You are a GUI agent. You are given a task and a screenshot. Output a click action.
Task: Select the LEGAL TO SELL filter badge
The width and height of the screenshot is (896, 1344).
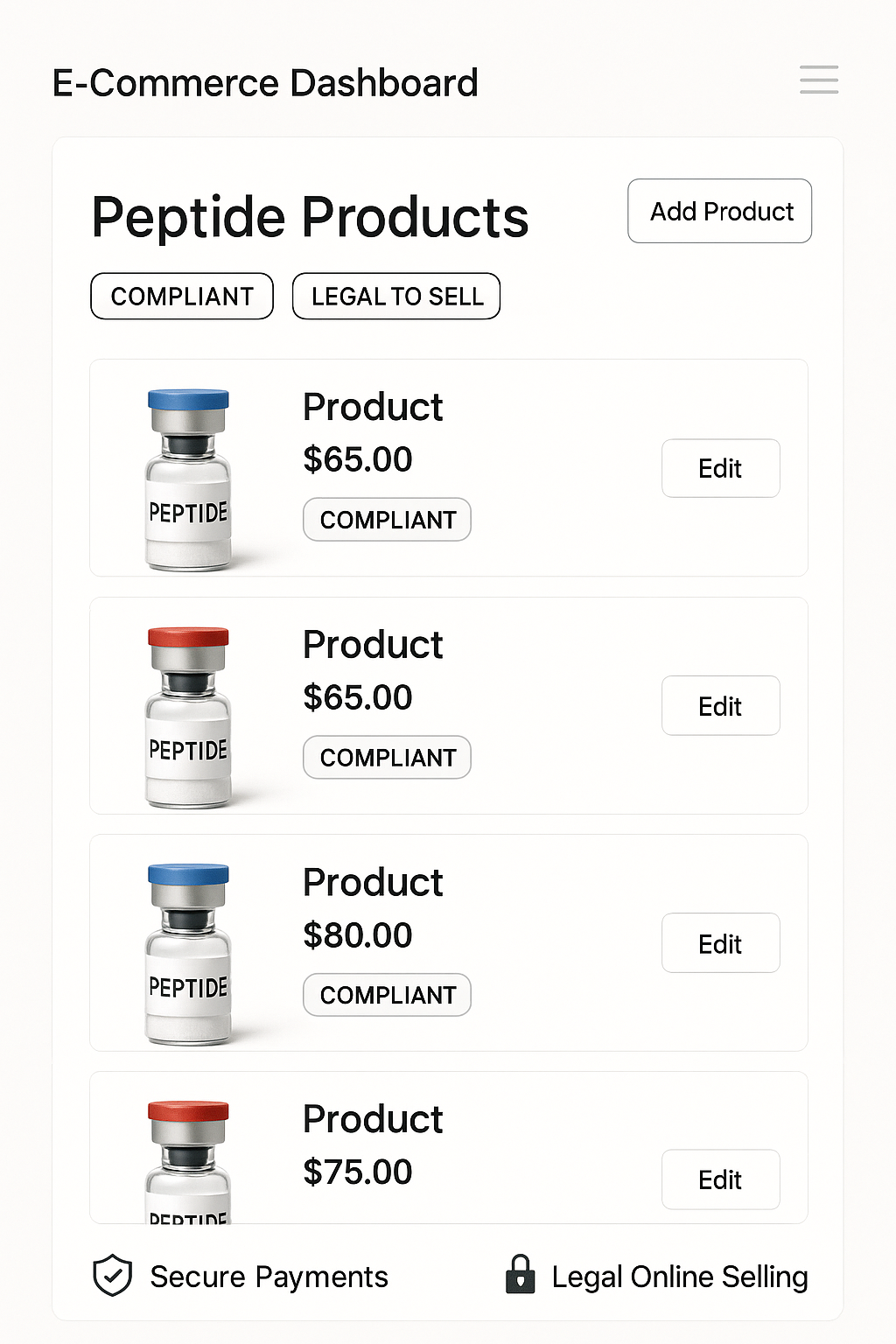395,296
